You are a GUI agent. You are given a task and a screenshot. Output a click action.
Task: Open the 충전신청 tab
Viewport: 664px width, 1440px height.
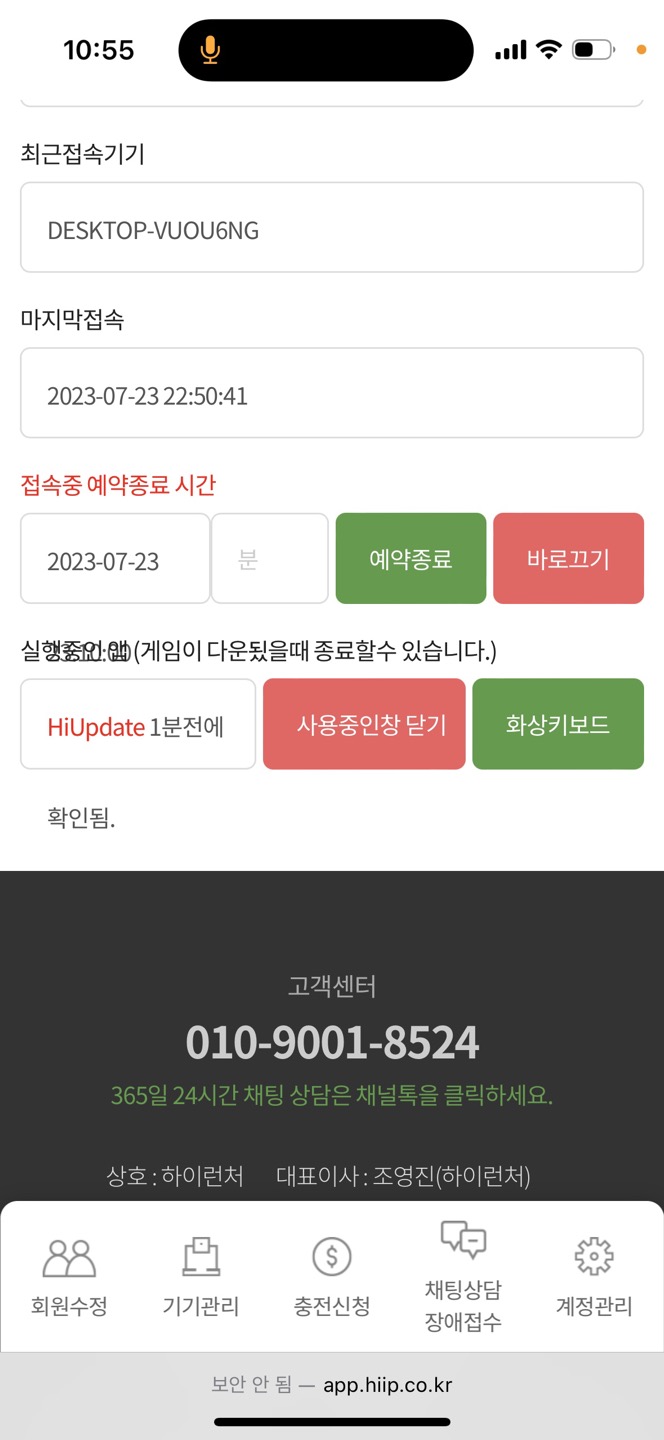click(x=332, y=1276)
